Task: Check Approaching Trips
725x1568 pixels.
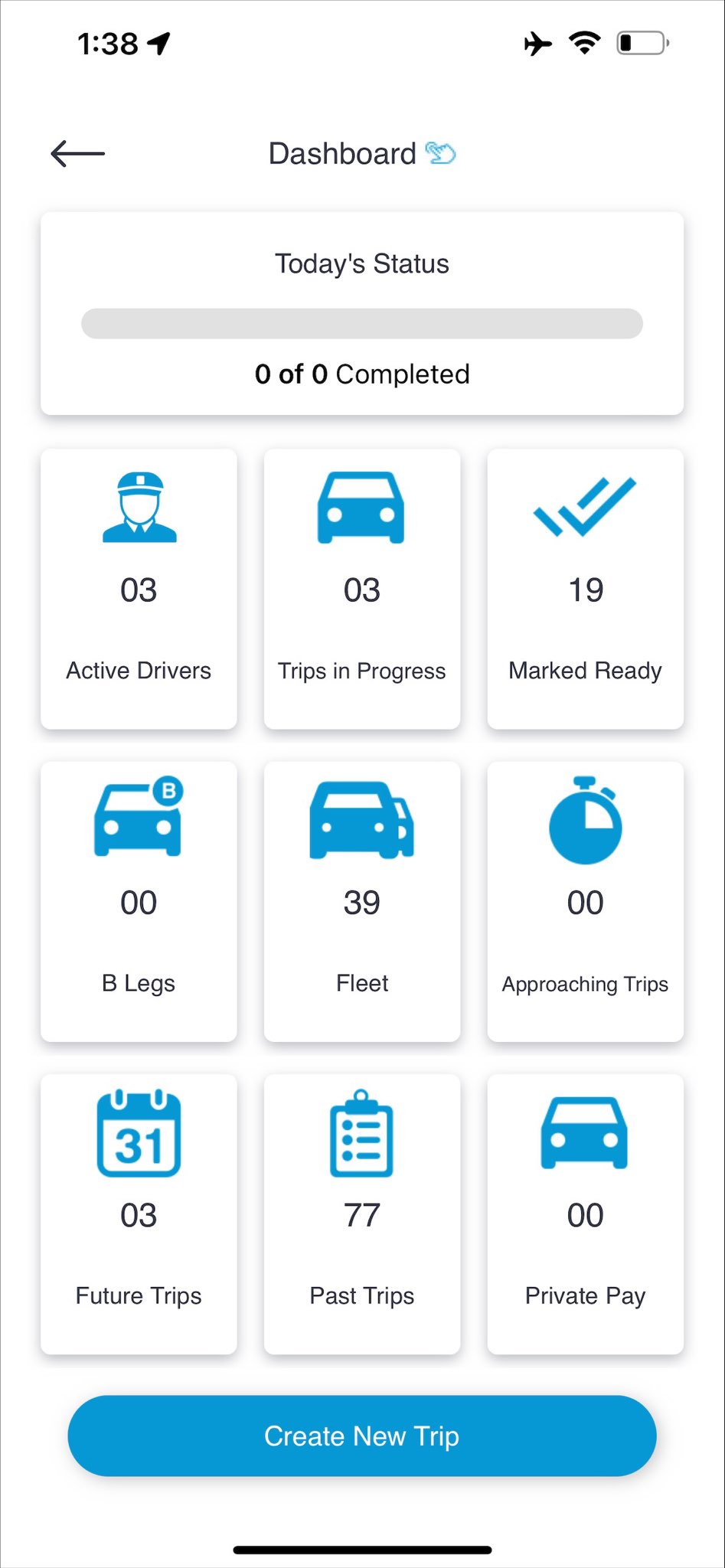Action: pos(586,901)
